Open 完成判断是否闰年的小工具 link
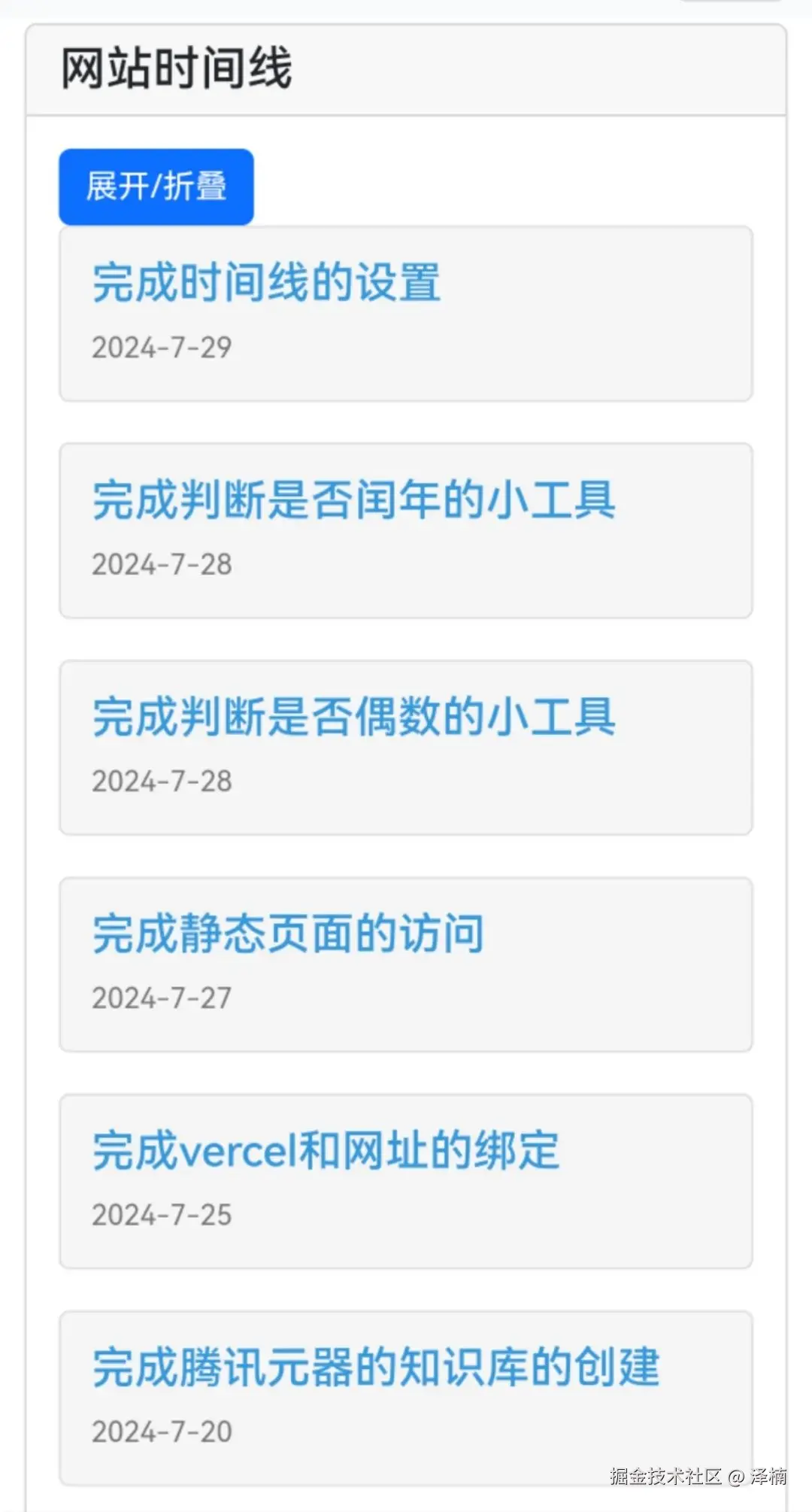 353,500
